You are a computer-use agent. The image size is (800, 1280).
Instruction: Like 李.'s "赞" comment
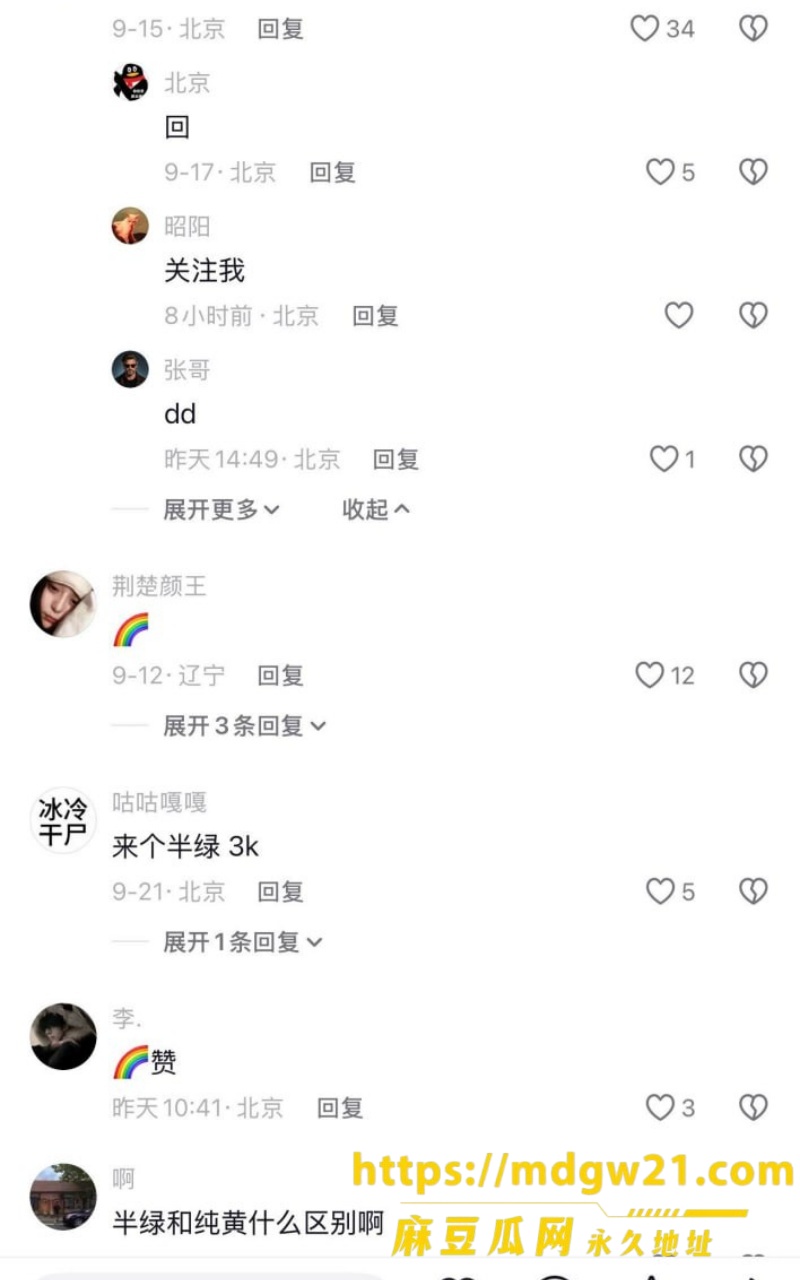pos(660,1108)
